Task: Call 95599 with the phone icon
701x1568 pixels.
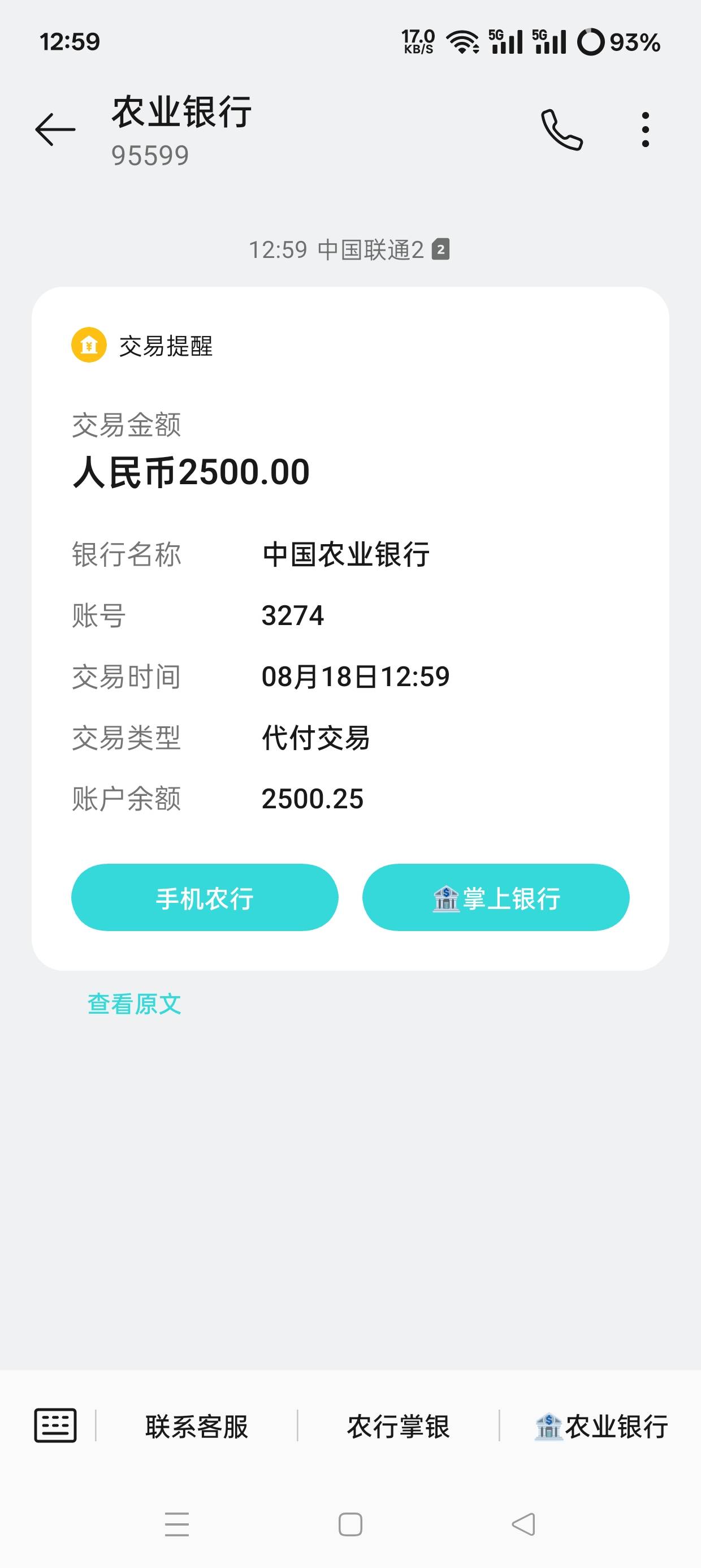Action: 562,130
